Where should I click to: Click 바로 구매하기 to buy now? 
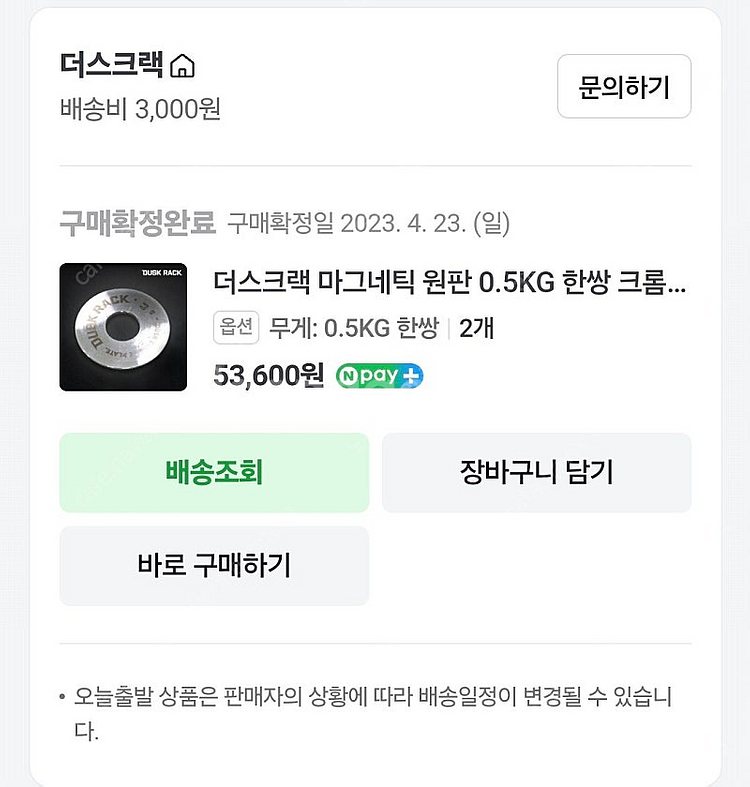(x=214, y=566)
